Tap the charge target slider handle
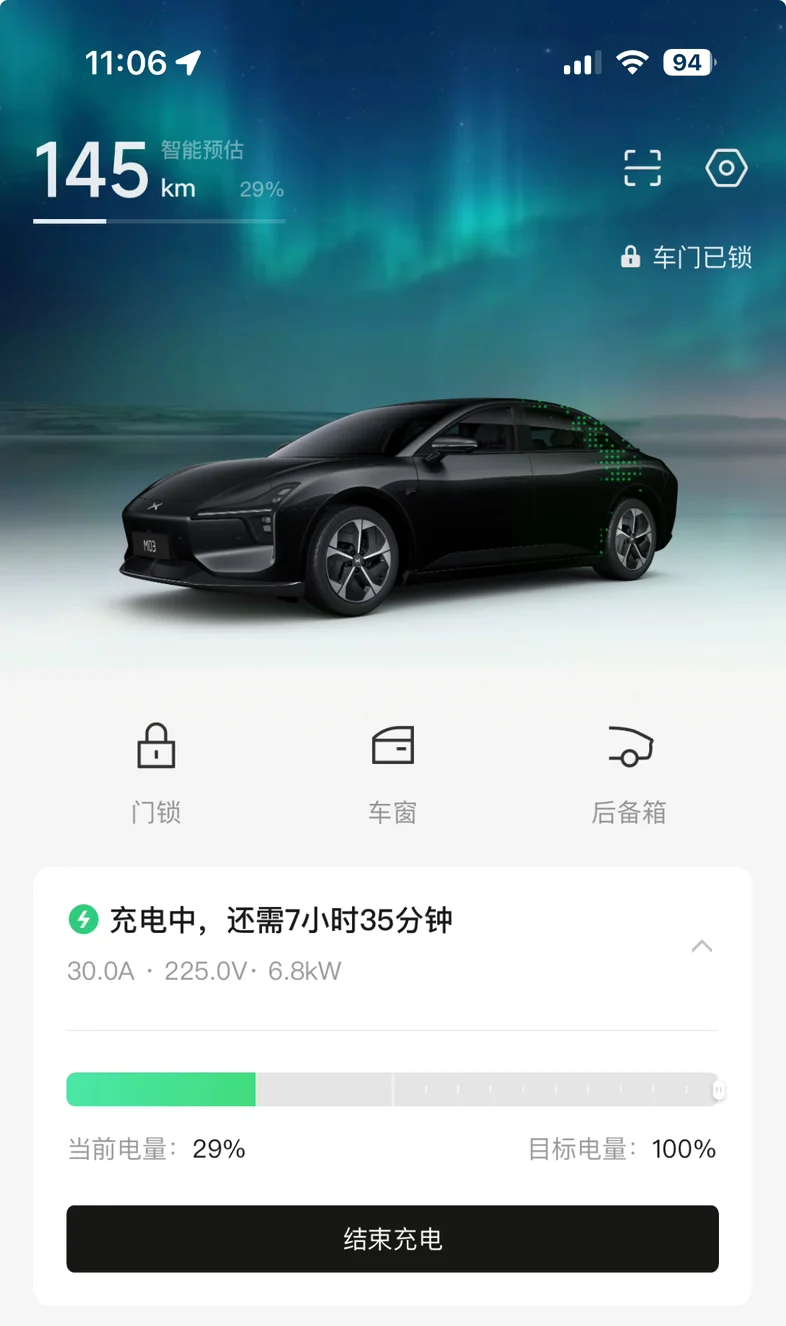Image resolution: width=786 pixels, height=1326 pixels. 718,1090
